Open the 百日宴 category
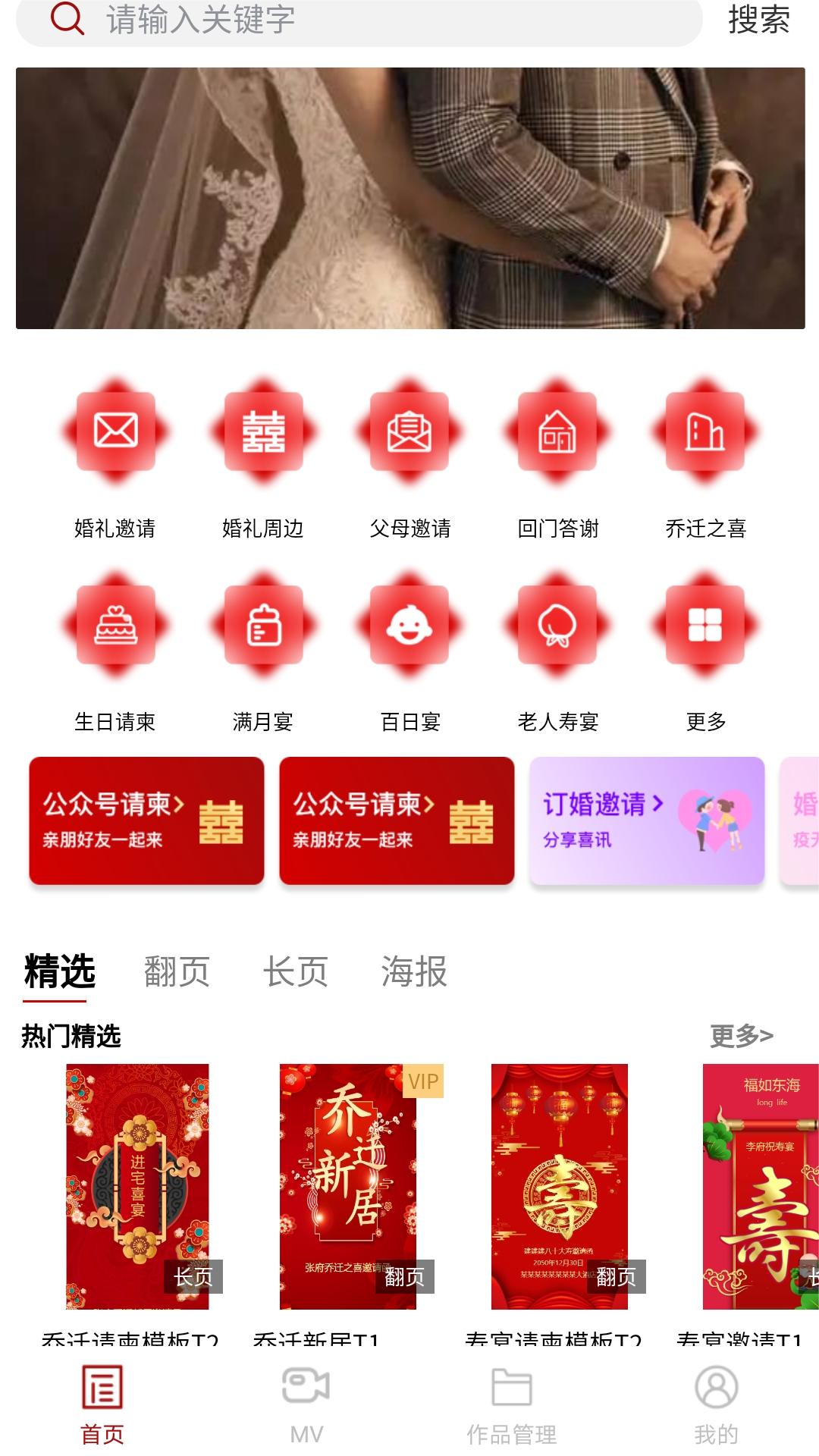This screenshot has width=819, height=1456. coord(410,651)
